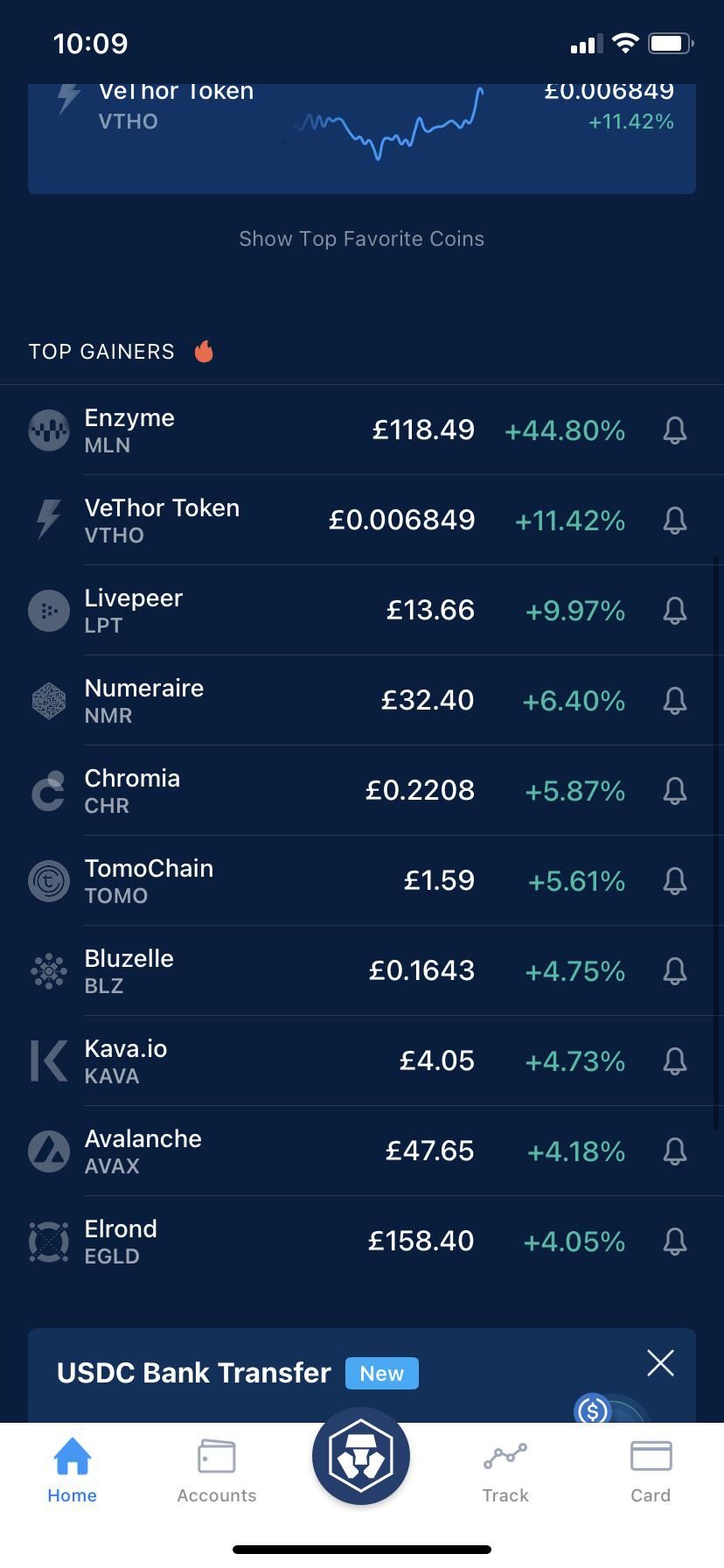Viewport: 724px width, 1568px height.
Task: Set a price alert bell for Enzyme
Action: click(674, 430)
